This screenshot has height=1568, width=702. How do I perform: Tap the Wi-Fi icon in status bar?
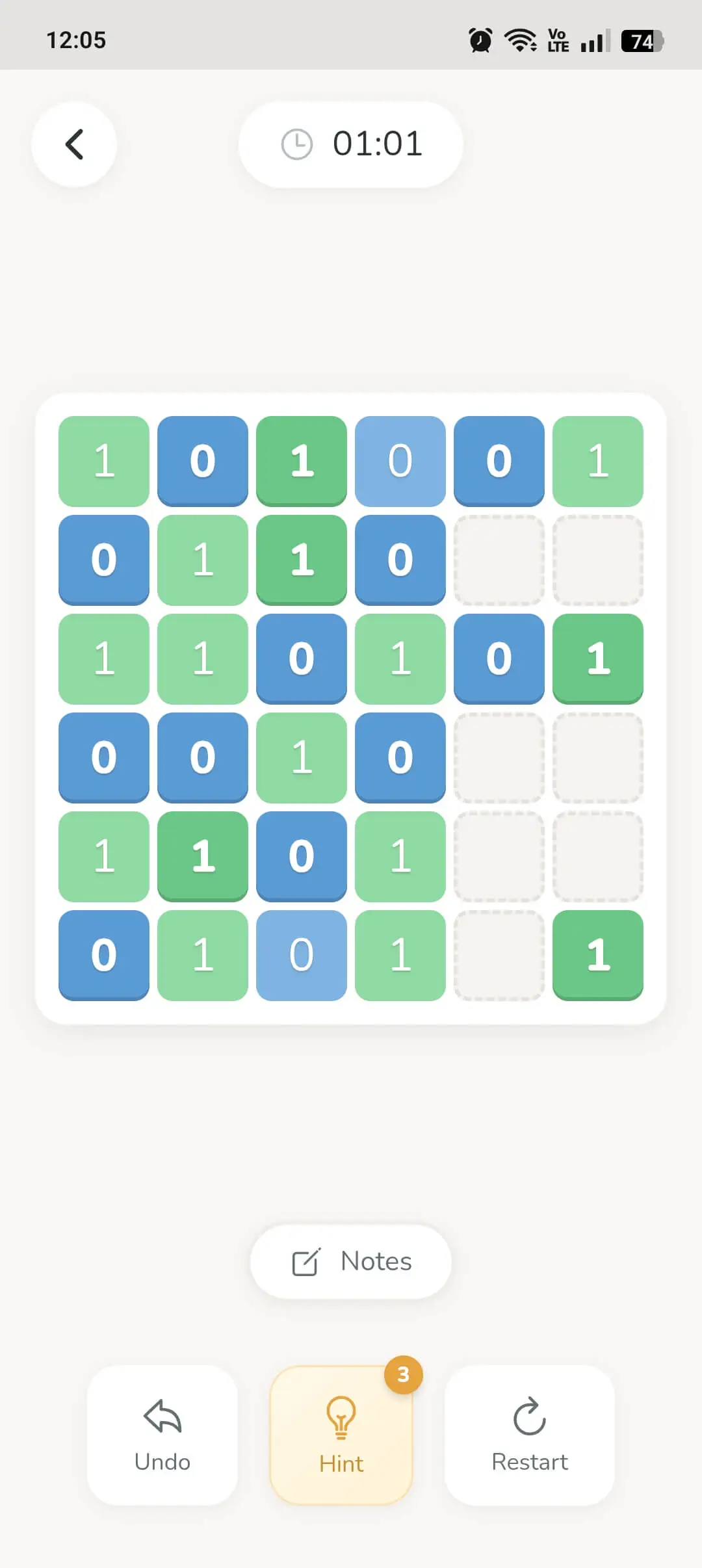point(522,40)
